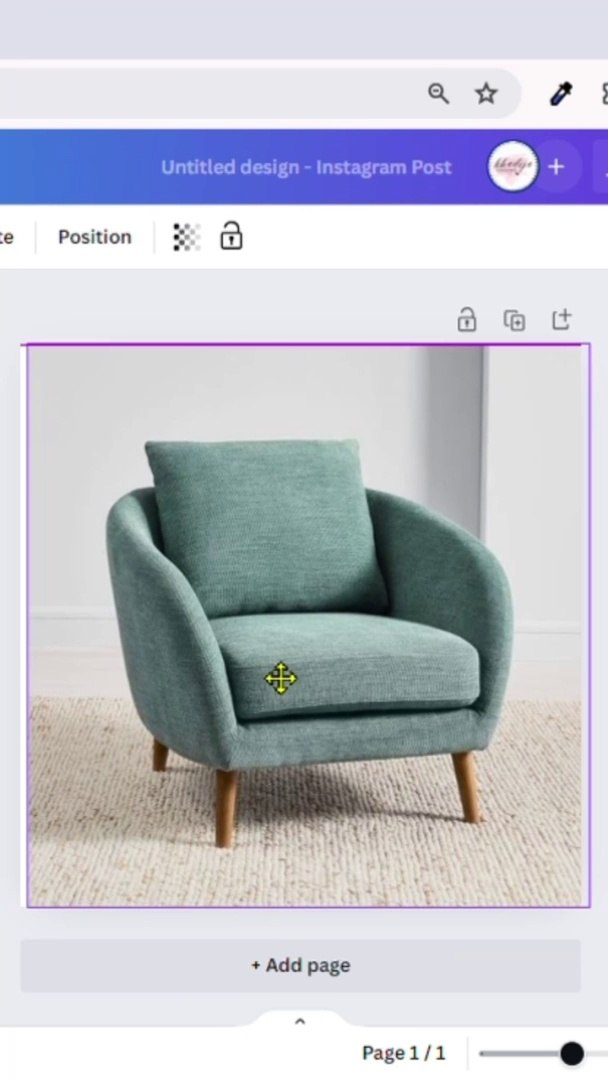Add a new page above the canvas
This screenshot has height=1080, width=608.
562,321
